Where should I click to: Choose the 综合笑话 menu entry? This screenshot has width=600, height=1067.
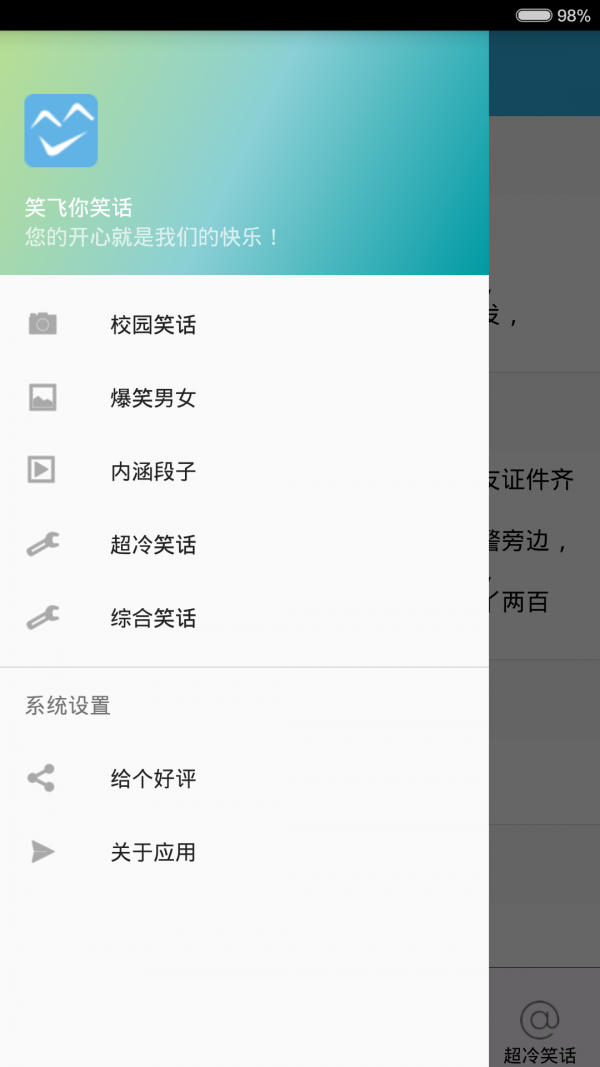tap(244, 618)
